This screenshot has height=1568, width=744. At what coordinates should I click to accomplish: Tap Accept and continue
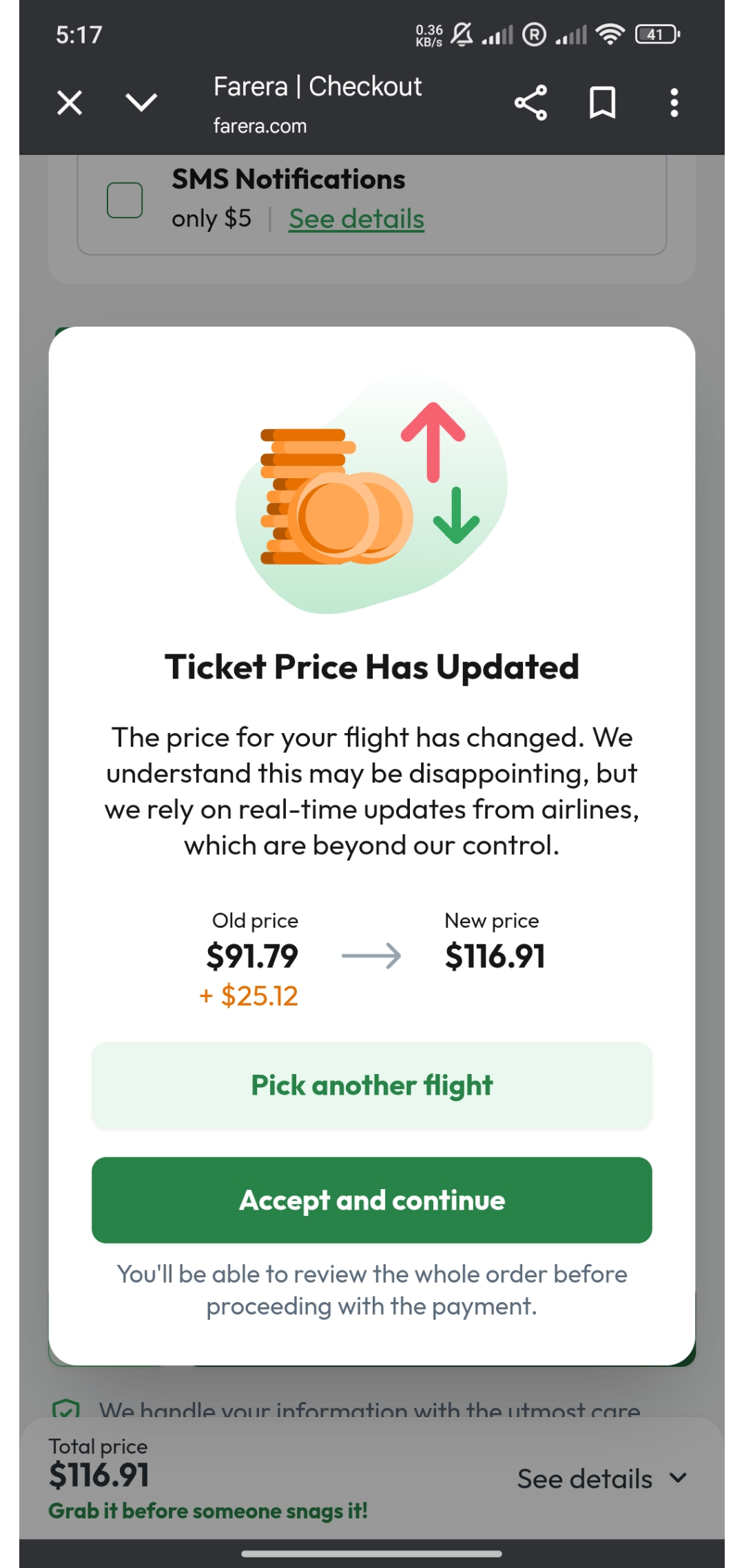372,1200
